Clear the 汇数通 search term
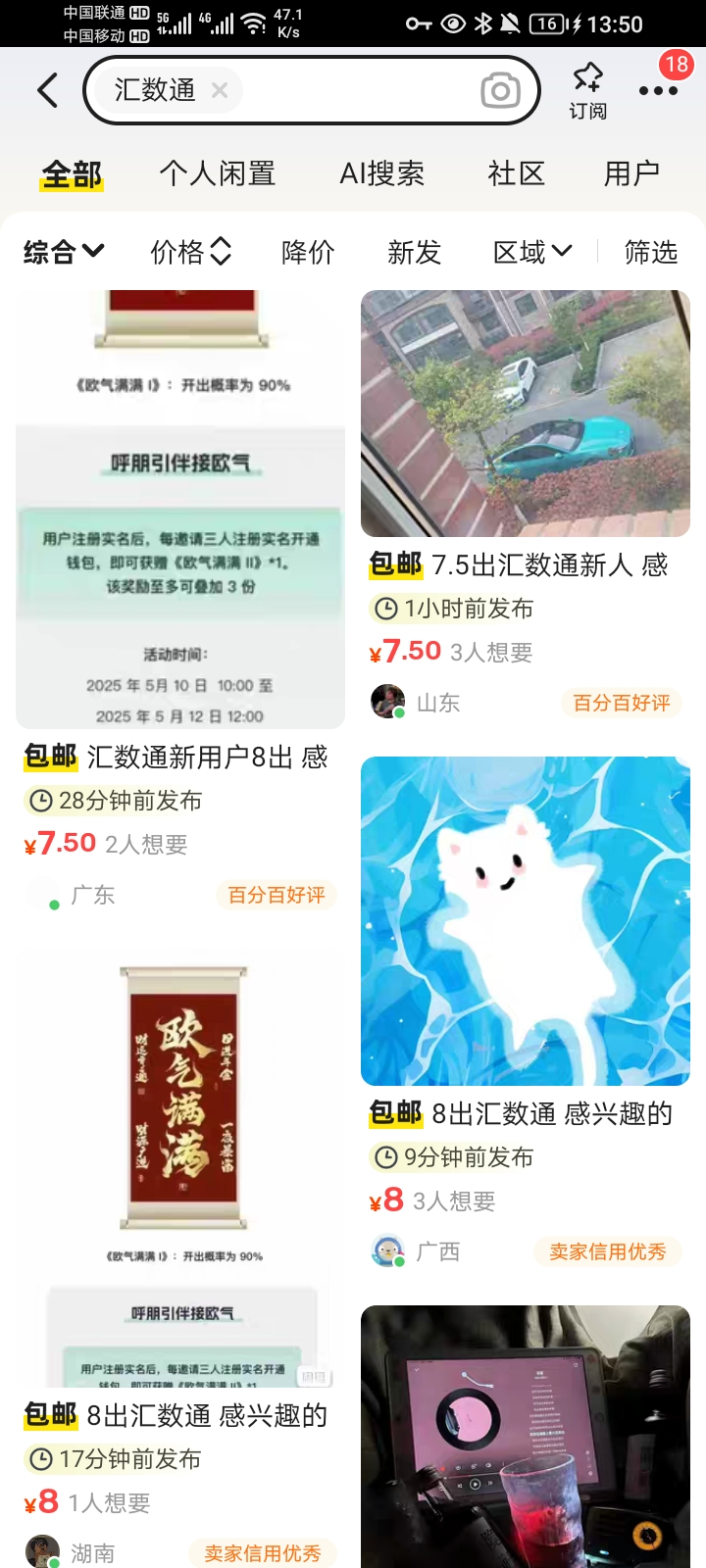706x1568 pixels. [x=220, y=90]
